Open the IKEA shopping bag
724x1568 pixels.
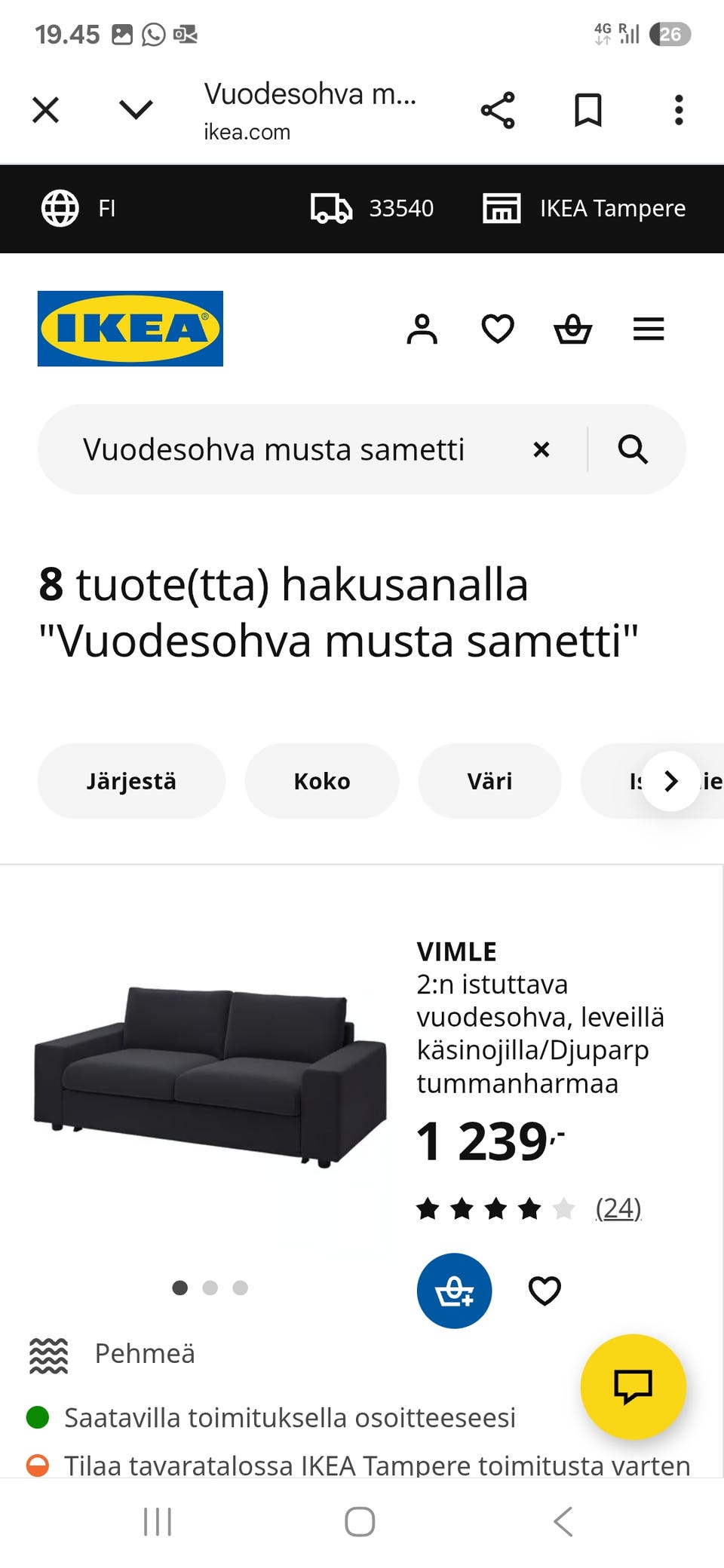pyautogui.click(x=573, y=329)
